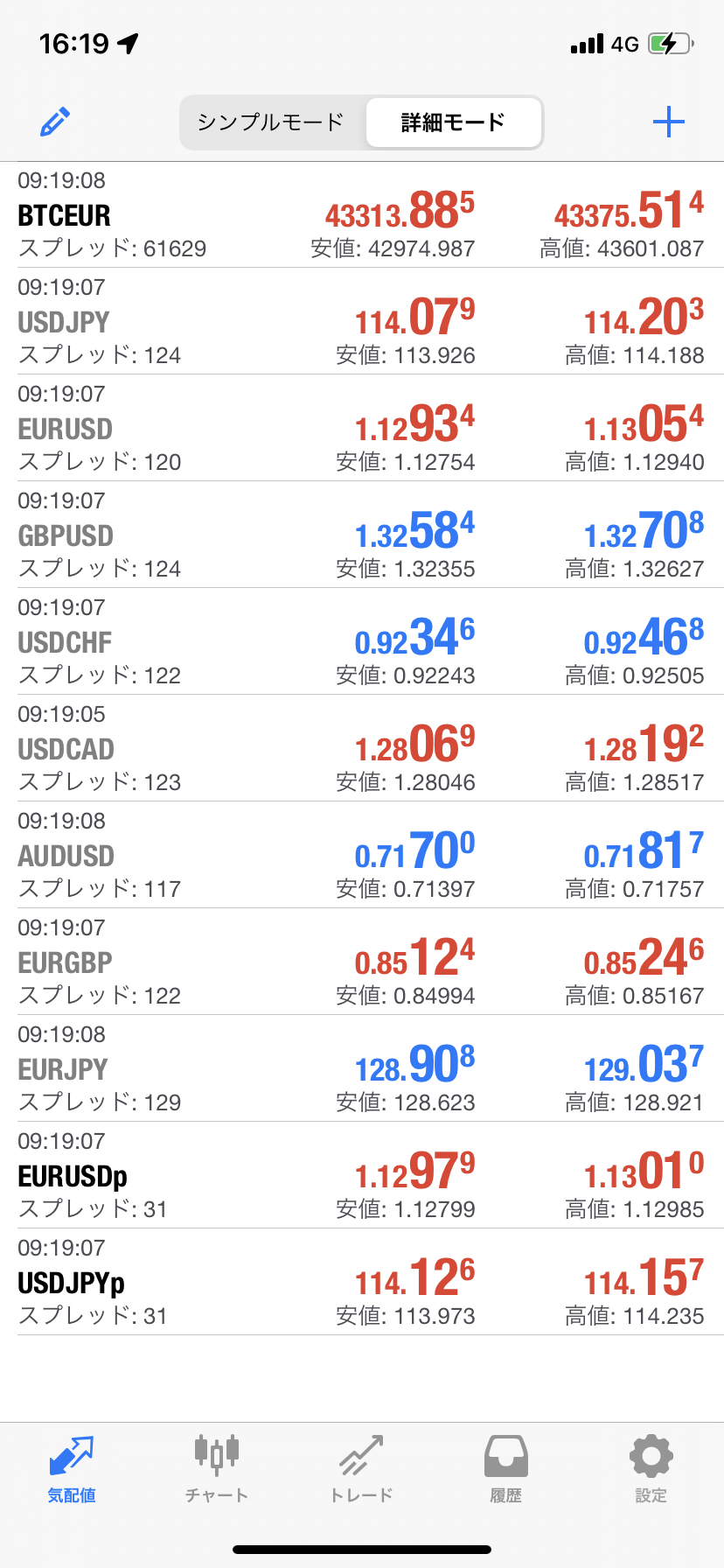724x1568 pixels.
Task: Tap the pencil edit icon
Action: tap(55, 122)
